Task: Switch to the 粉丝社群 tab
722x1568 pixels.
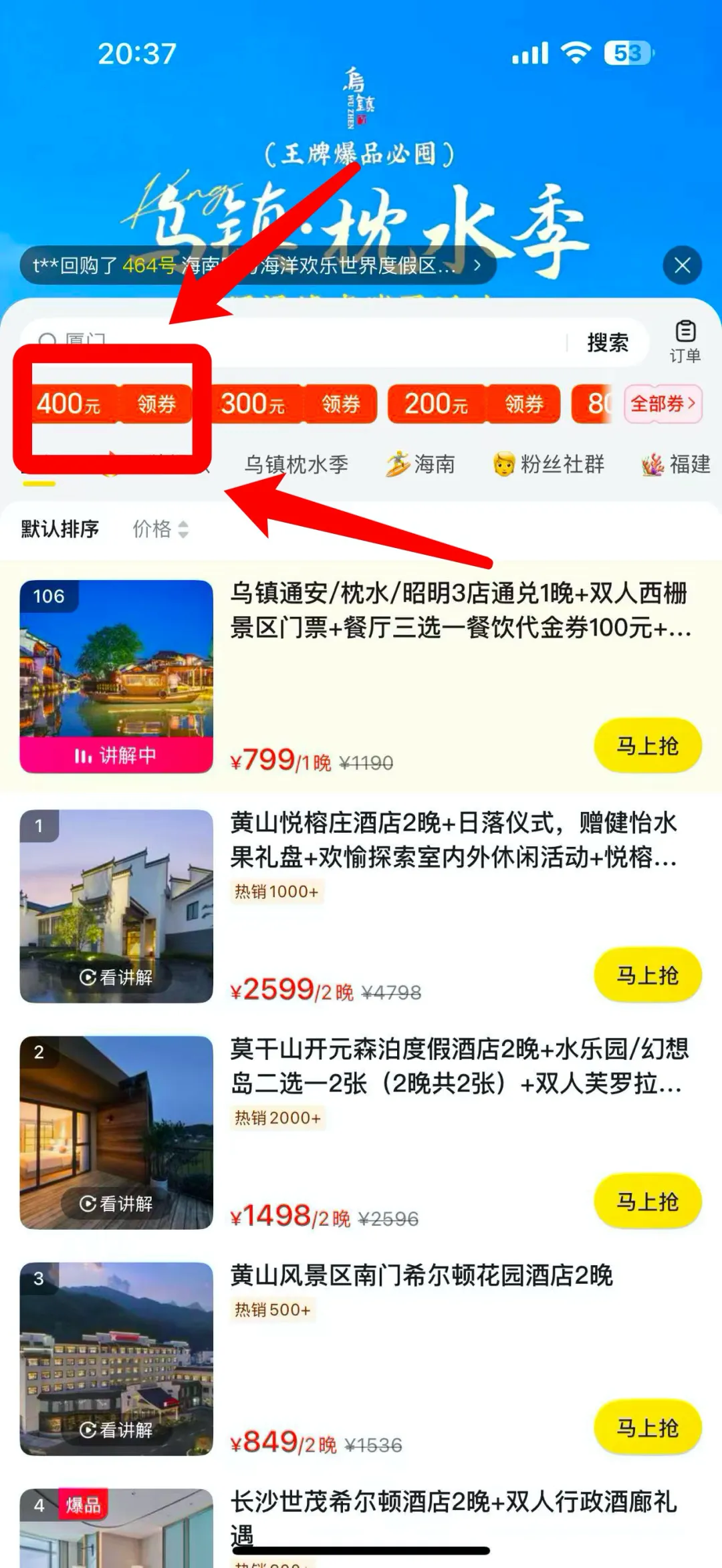Action: pyautogui.click(x=548, y=464)
